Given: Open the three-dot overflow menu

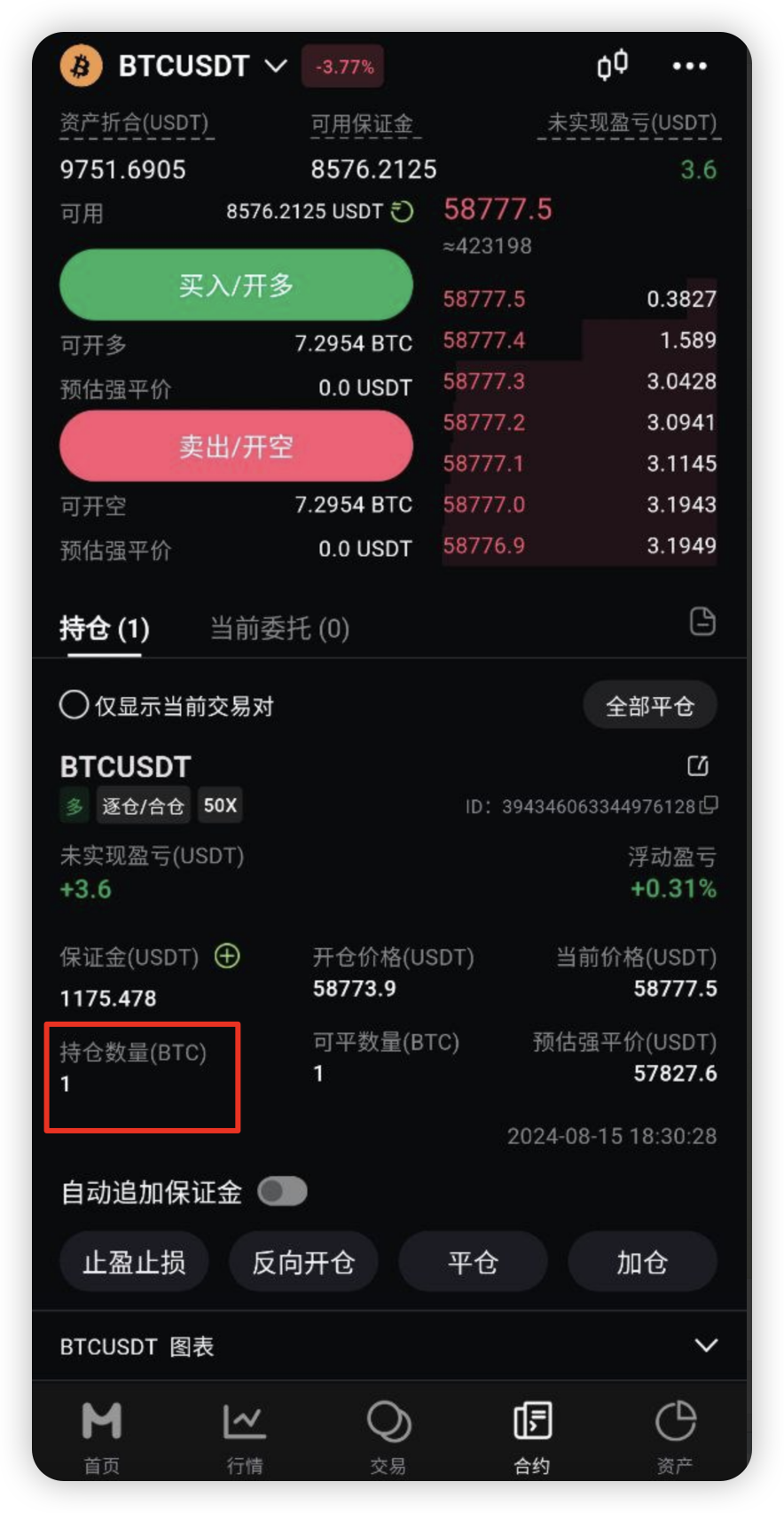Looking at the screenshot, I should [x=689, y=67].
